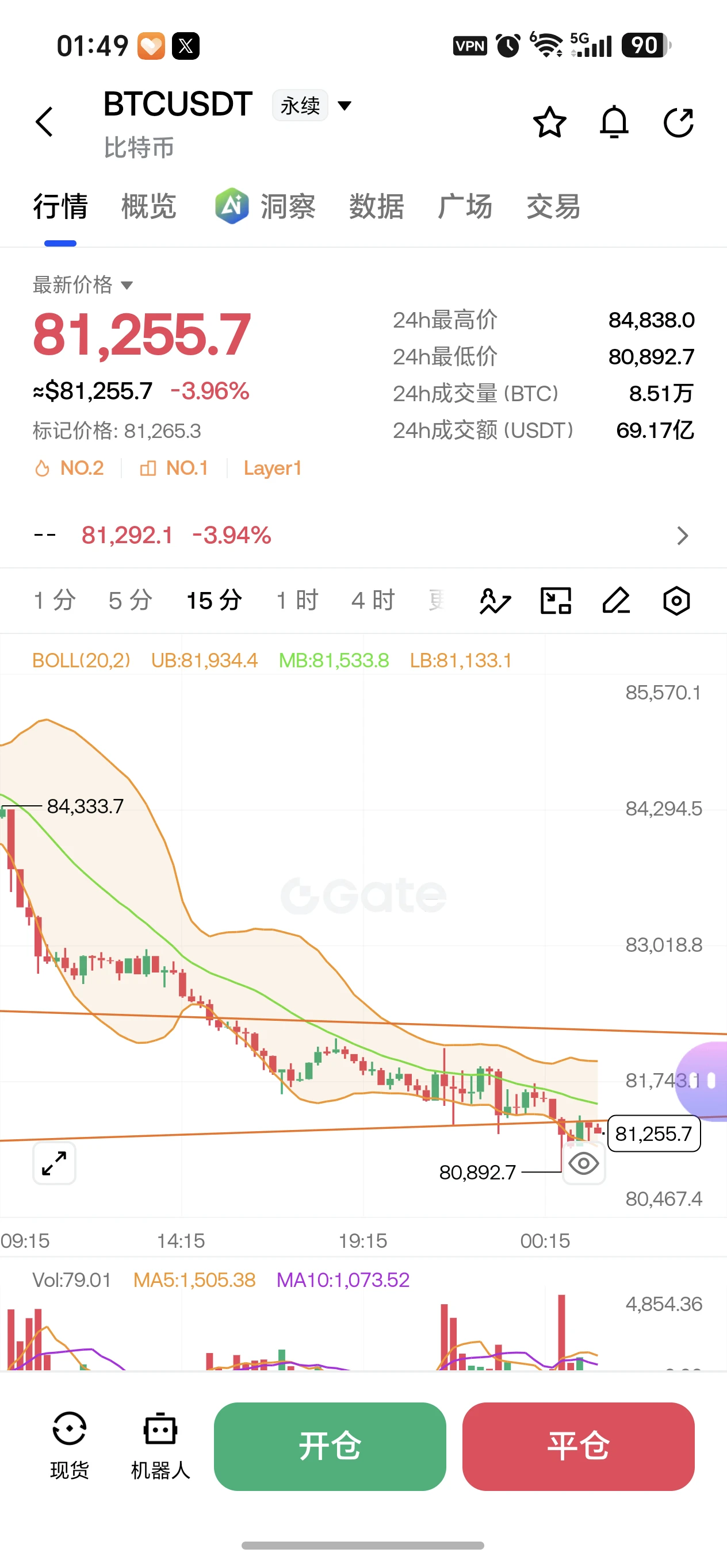Switch to the 概览 tab
This screenshot has height=1568, width=727.
point(148,206)
